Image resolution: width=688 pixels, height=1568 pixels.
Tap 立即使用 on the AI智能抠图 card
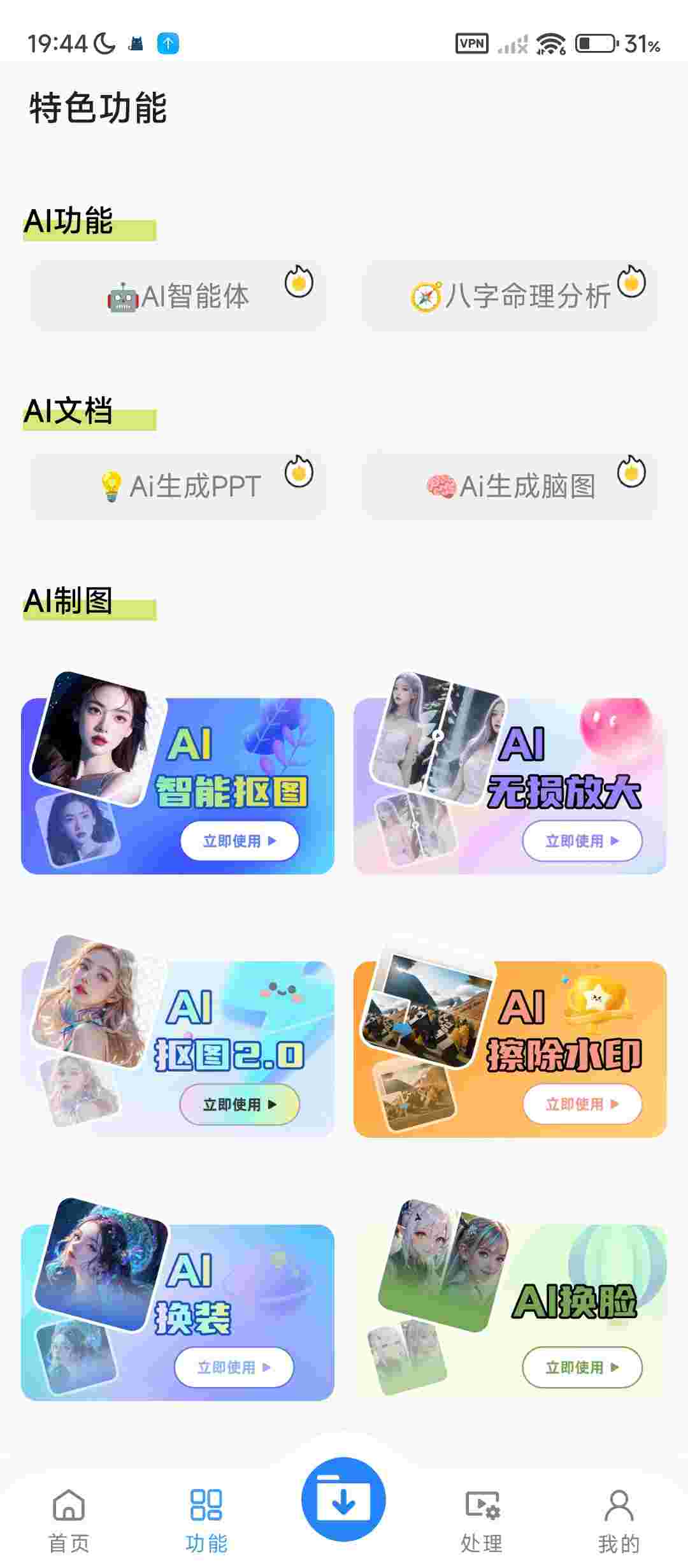240,841
